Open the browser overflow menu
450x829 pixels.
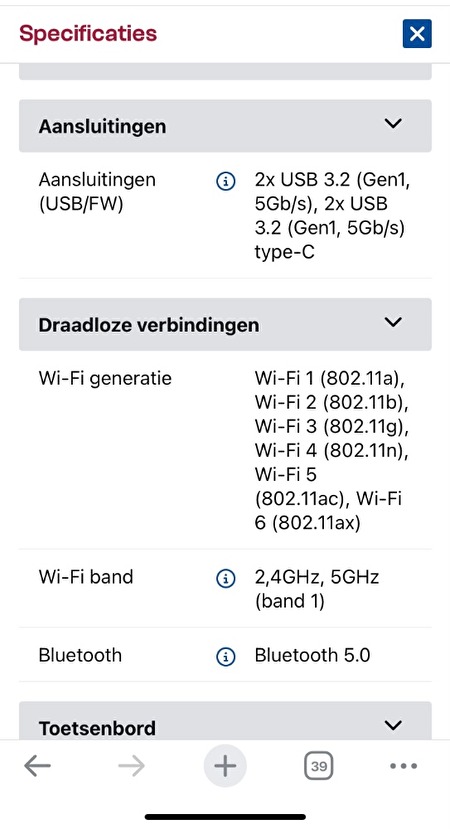[403, 766]
